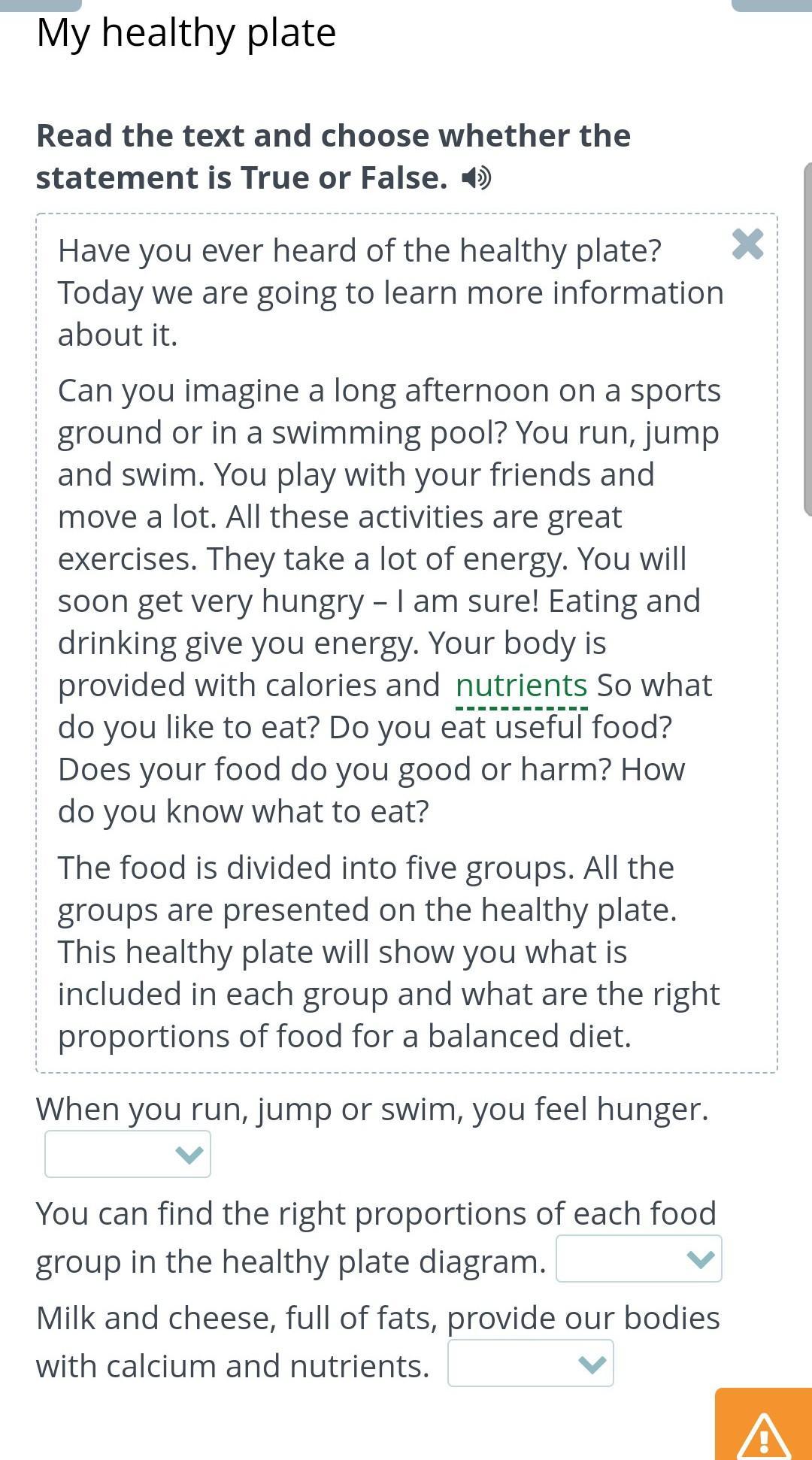
Task: Tap the highlighted word nutrients
Action: [x=521, y=686]
